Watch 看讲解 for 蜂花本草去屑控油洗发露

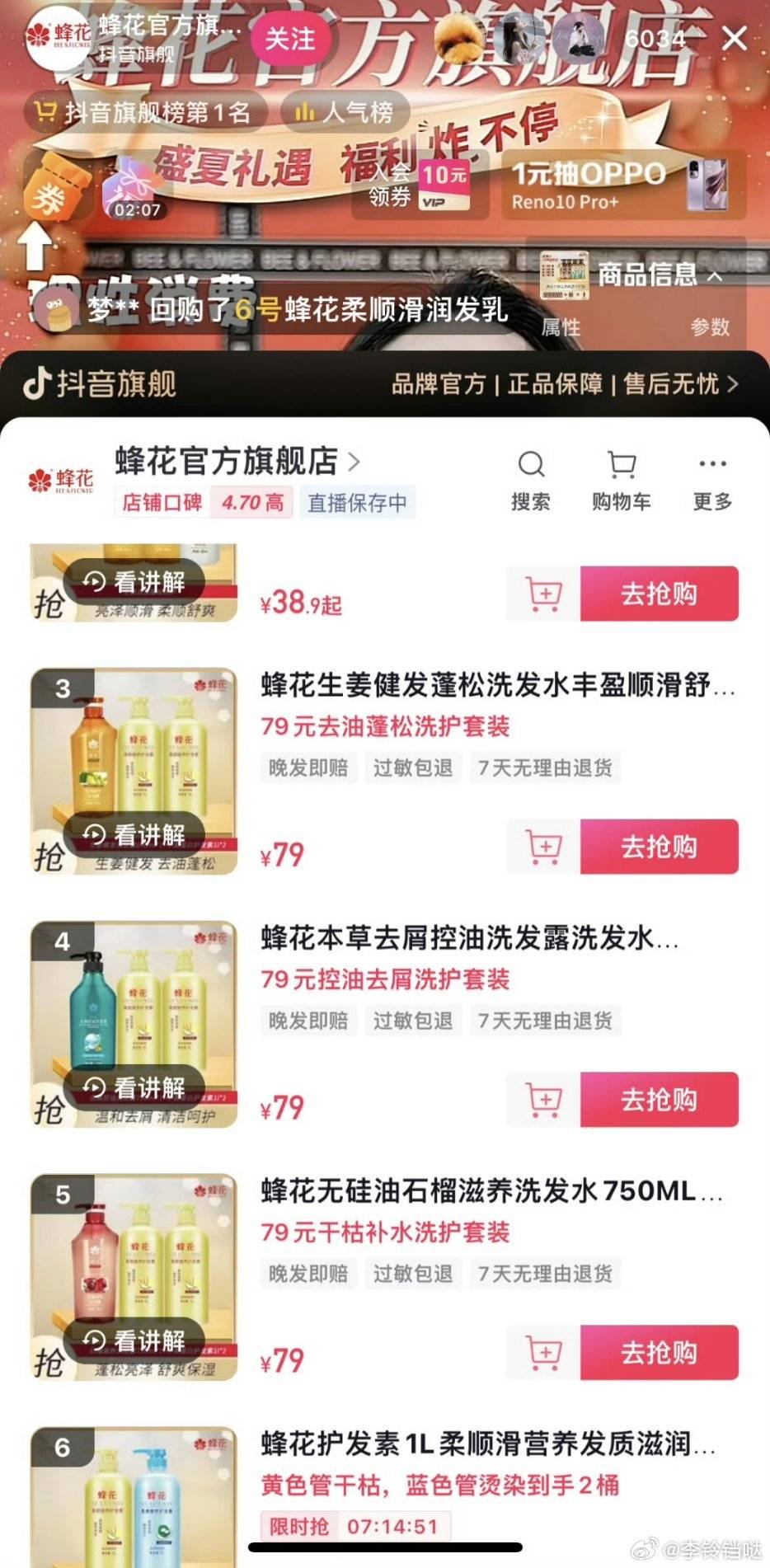click(136, 1088)
